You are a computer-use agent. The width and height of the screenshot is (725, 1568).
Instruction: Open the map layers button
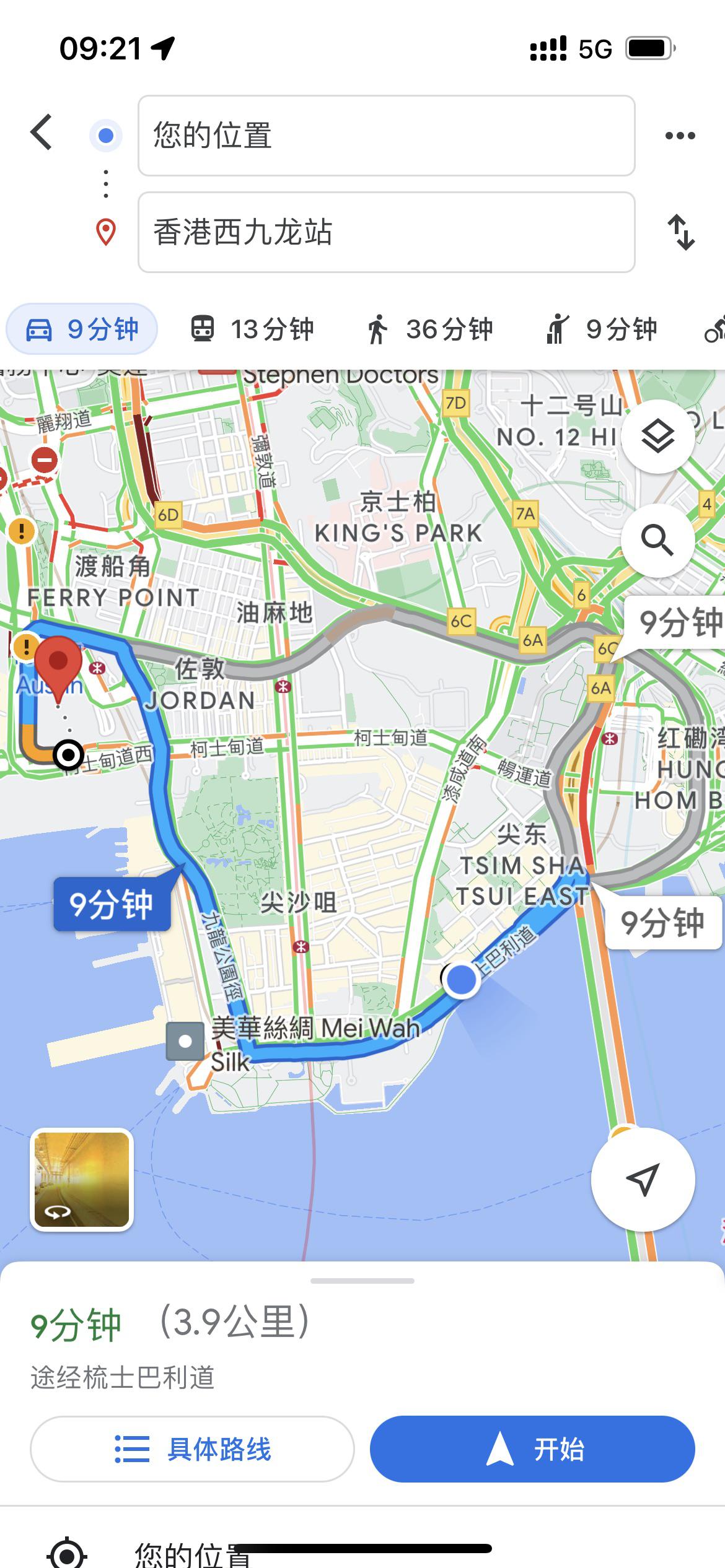point(657,437)
